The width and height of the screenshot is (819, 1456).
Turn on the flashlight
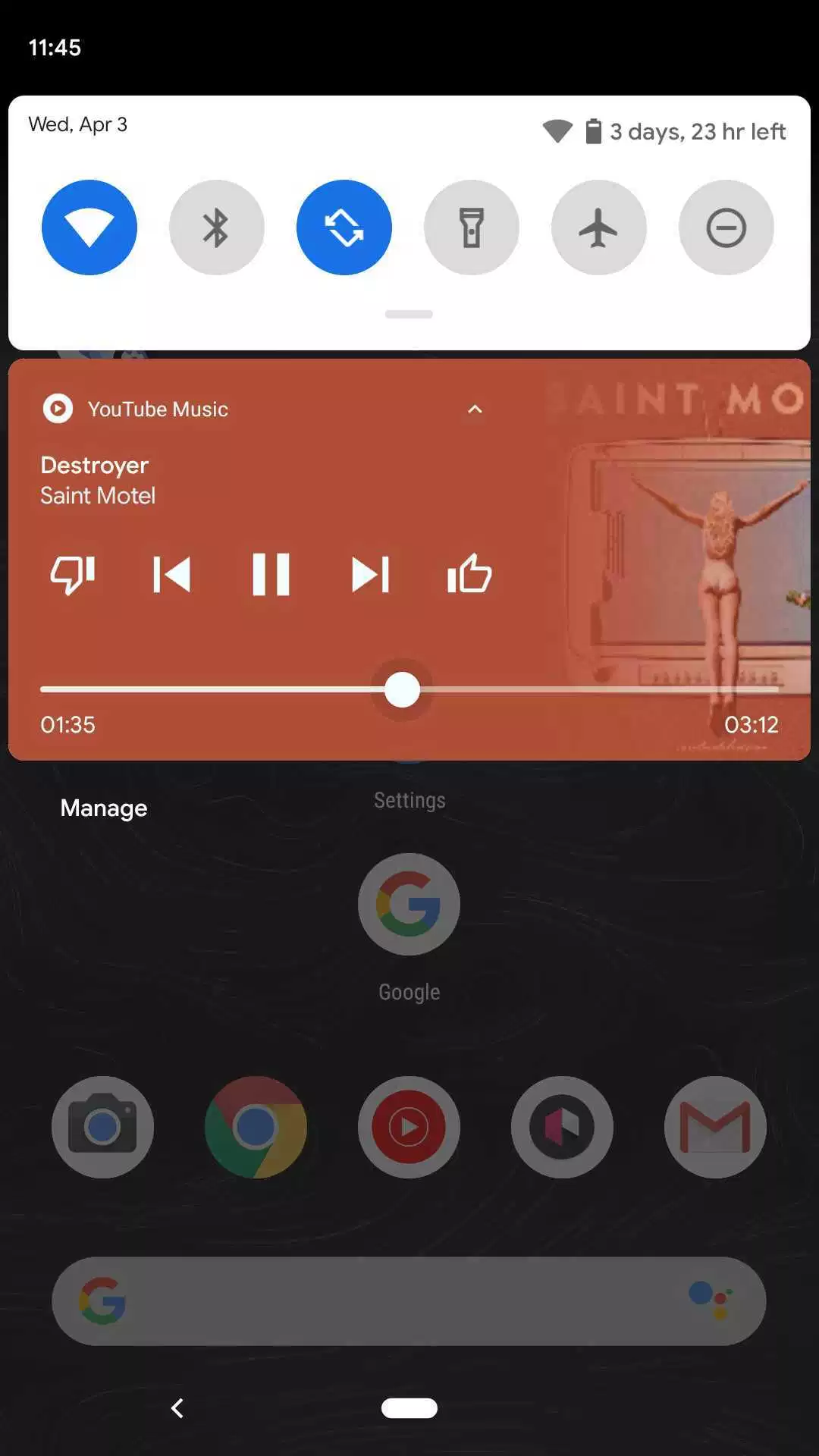(x=472, y=227)
